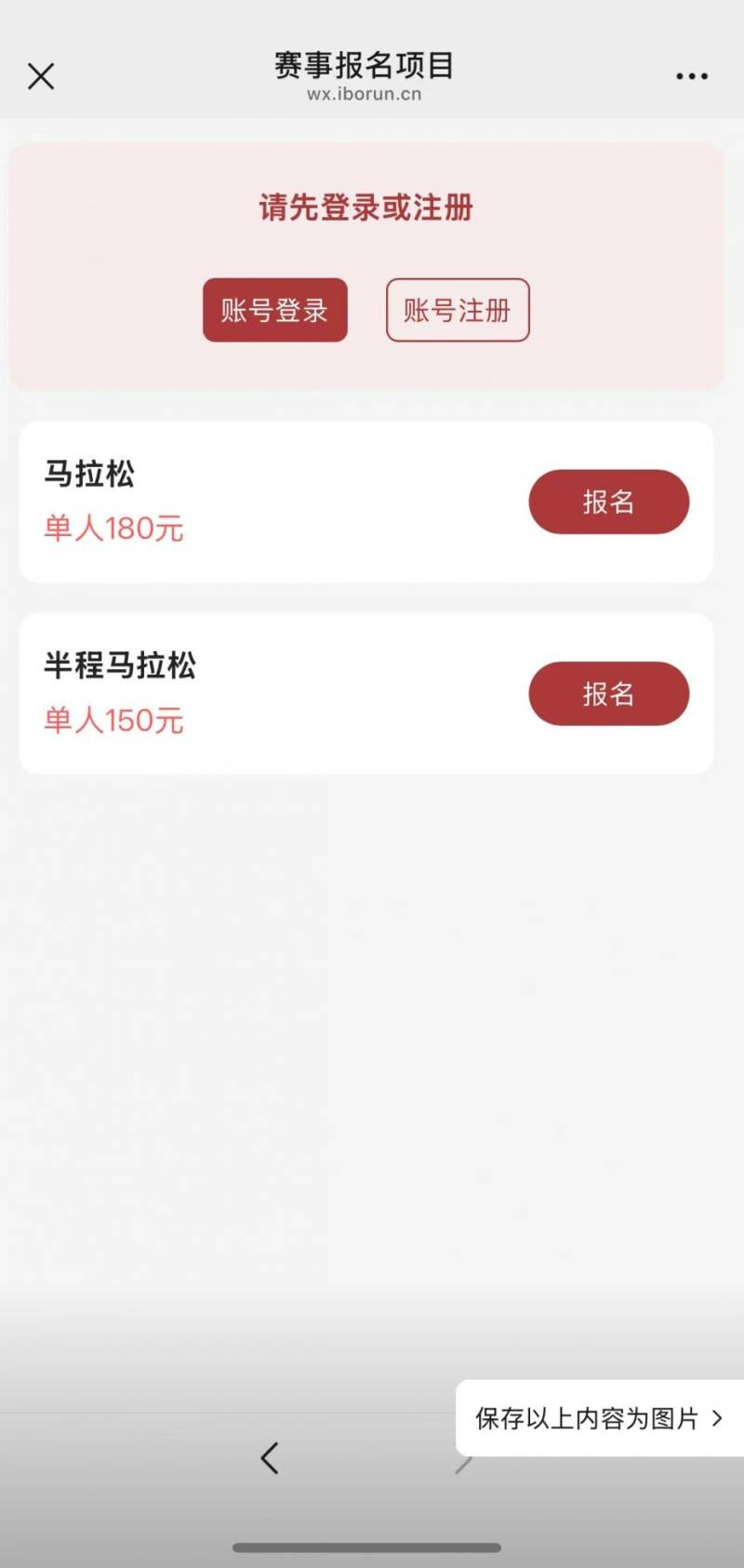Select the left arrow in the bottom toolbar
744x1568 pixels.
pos(270,1458)
